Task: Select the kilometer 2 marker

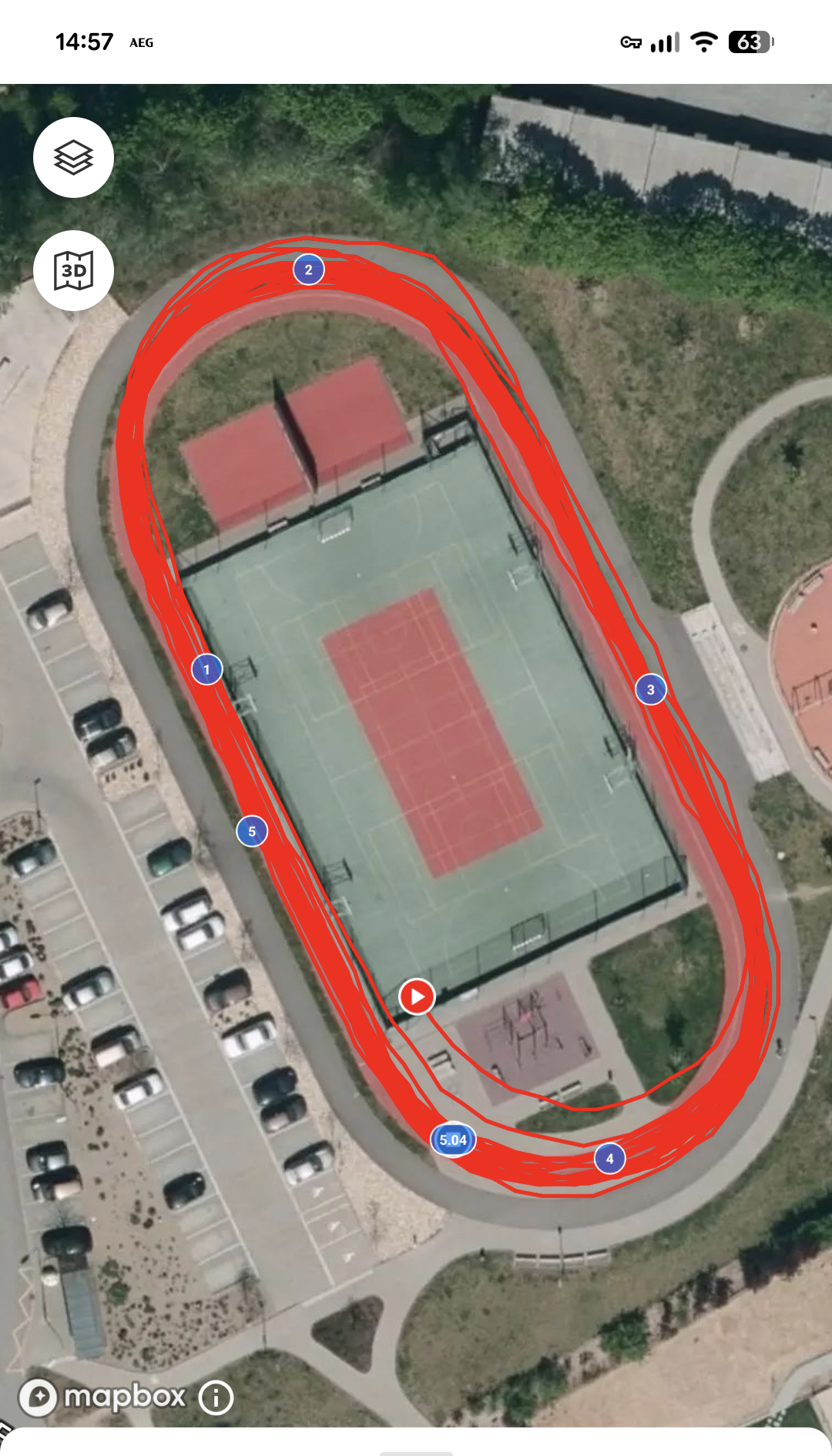Action: point(308,269)
